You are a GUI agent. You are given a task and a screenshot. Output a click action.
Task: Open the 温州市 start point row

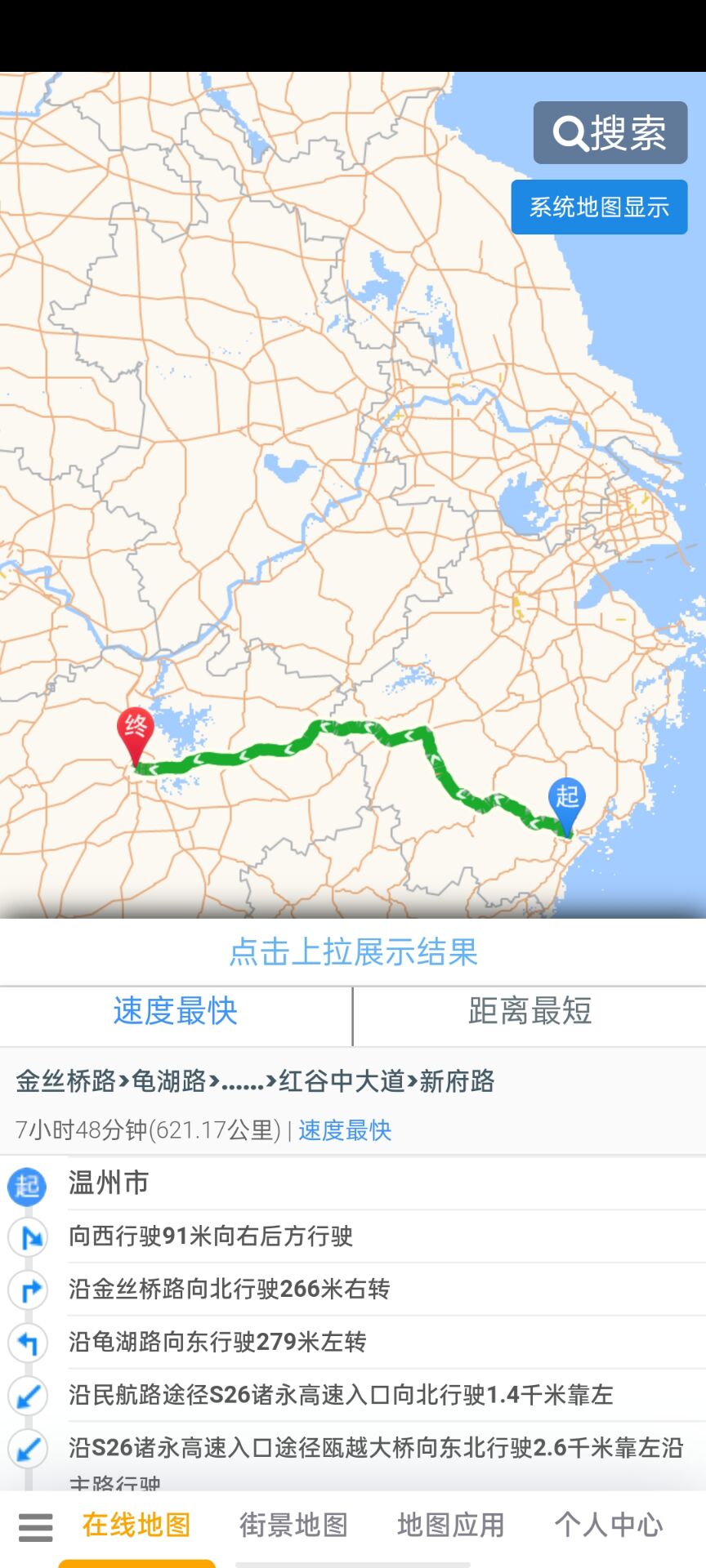point(109,1183)
